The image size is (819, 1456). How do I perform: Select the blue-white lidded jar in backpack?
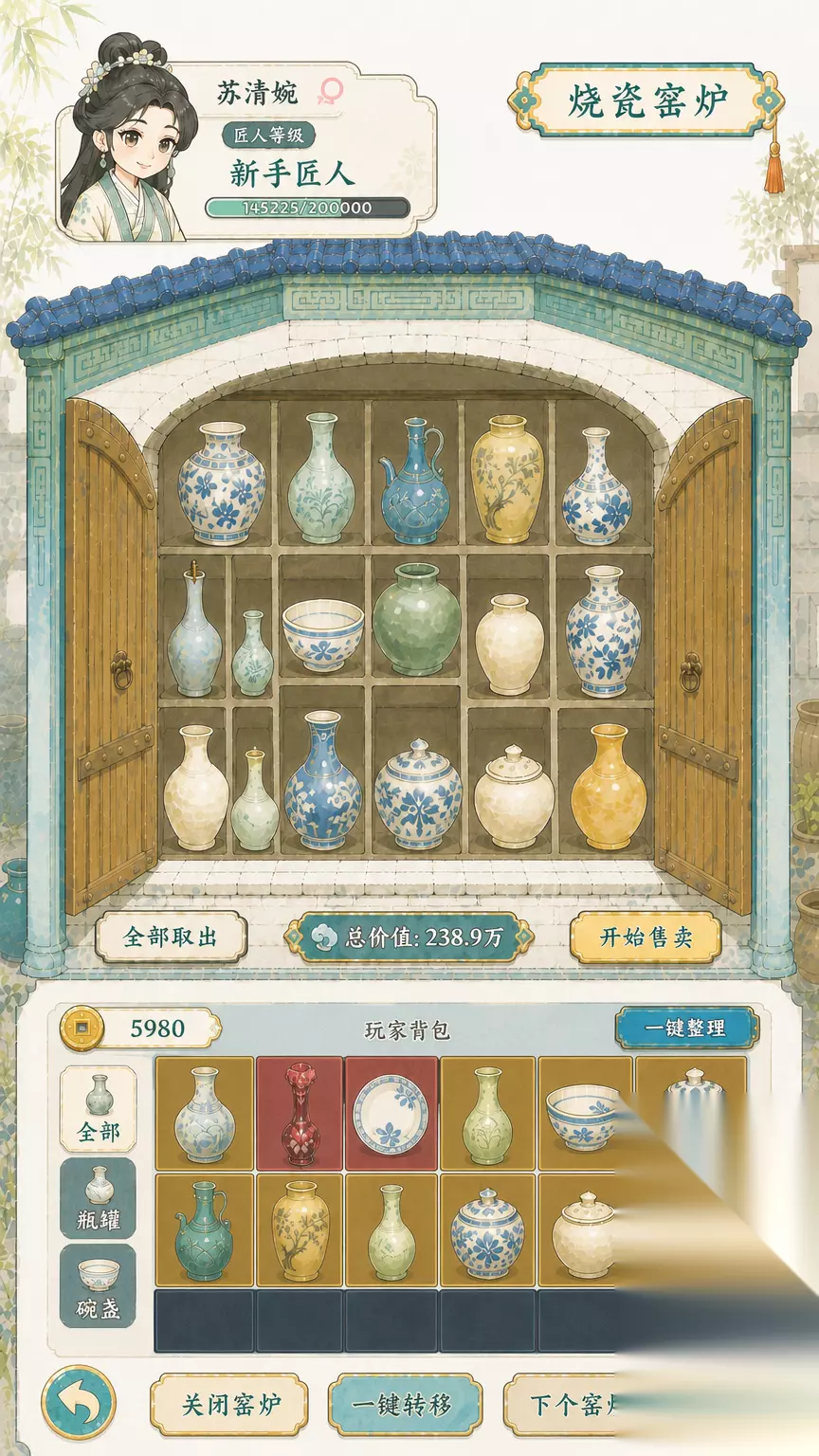click(x=487, y=1229)
